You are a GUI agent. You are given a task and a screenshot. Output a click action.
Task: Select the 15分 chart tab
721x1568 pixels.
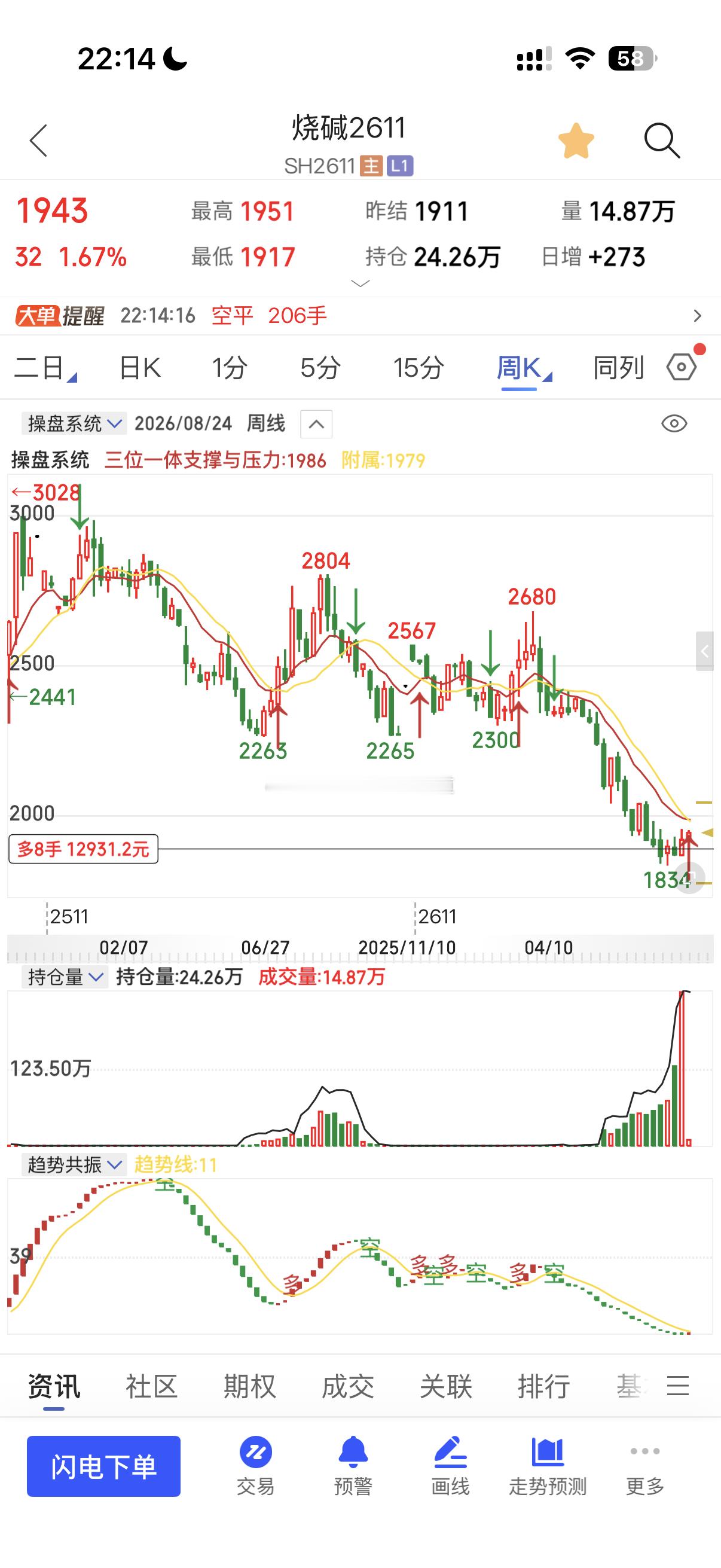(418, 368)
